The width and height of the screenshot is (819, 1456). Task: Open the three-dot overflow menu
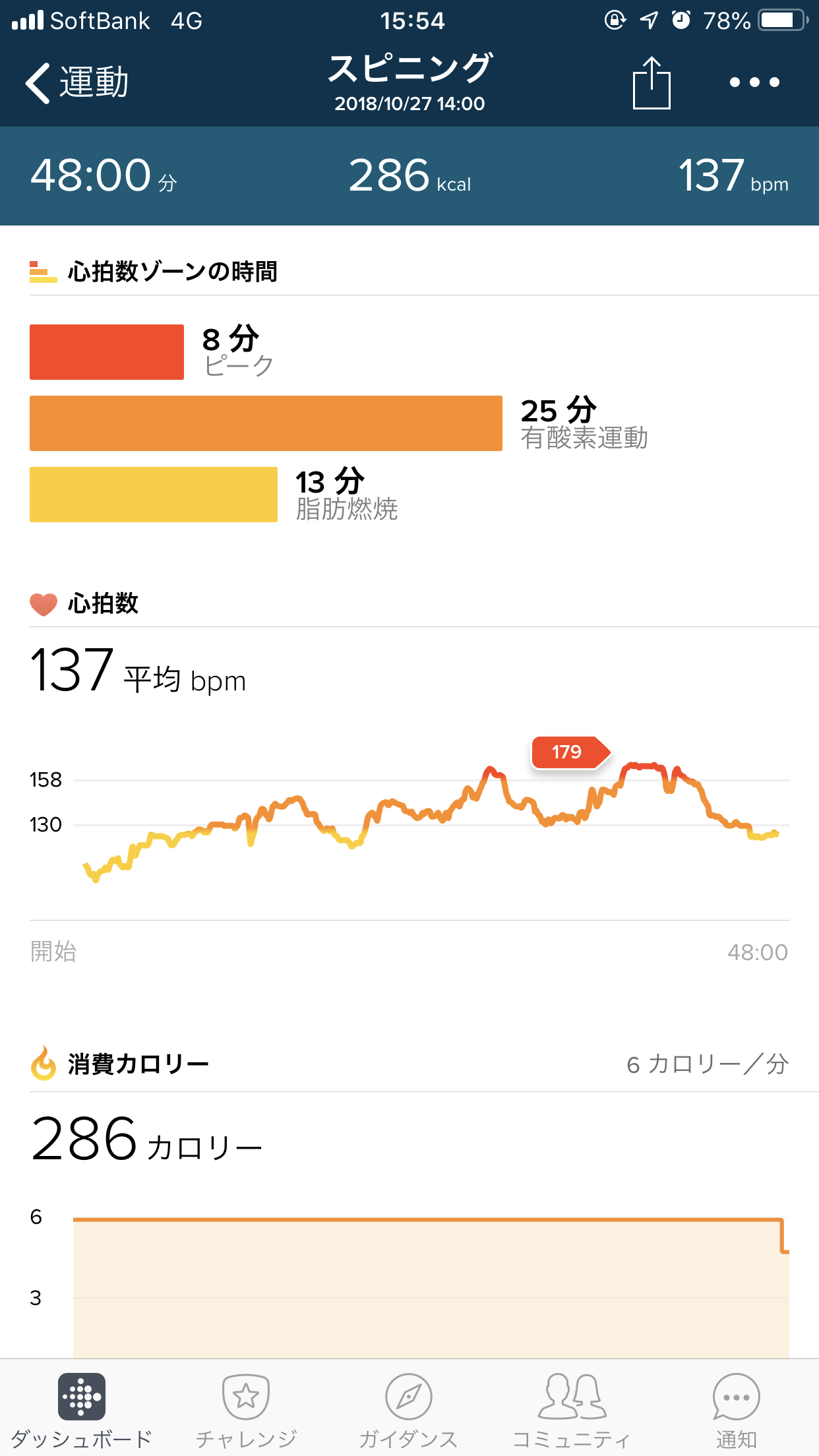point(754,82)
